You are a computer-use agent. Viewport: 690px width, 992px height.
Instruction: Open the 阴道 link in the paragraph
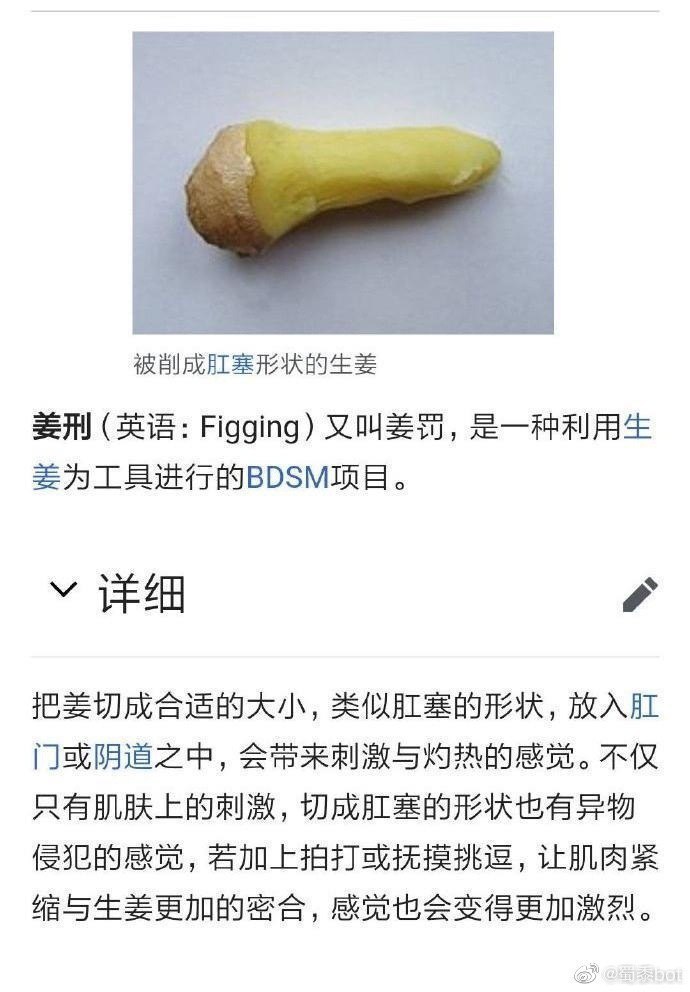click(x=122, y=757)
